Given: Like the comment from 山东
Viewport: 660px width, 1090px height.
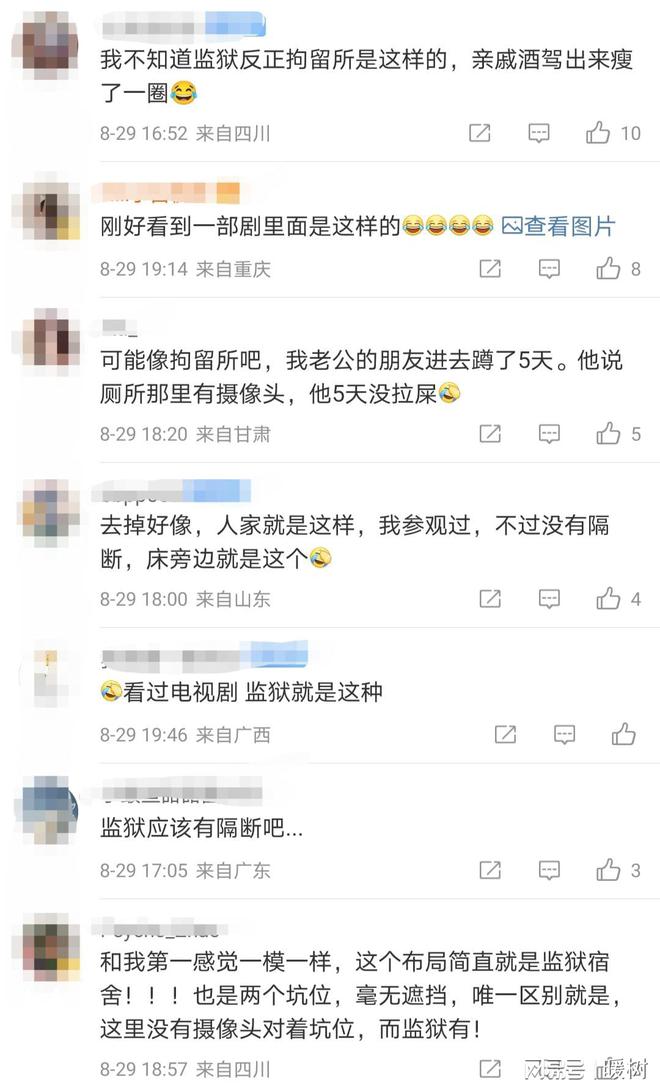Looking at the screenshot, I should [x=609, y=598].
